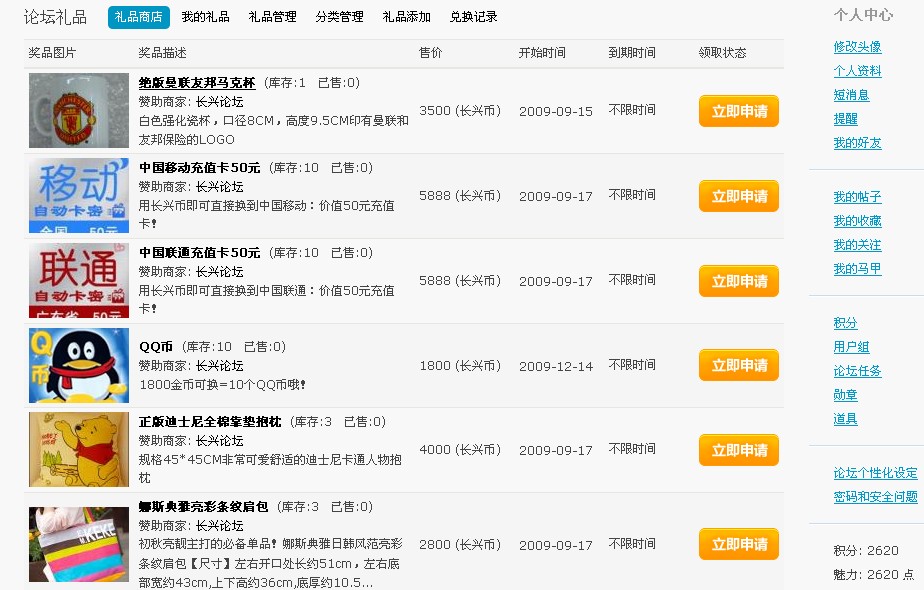Open the 修改头像 link
Image resolution: width=924 pixels, height=590 pixels.
[x=857, y=47]
